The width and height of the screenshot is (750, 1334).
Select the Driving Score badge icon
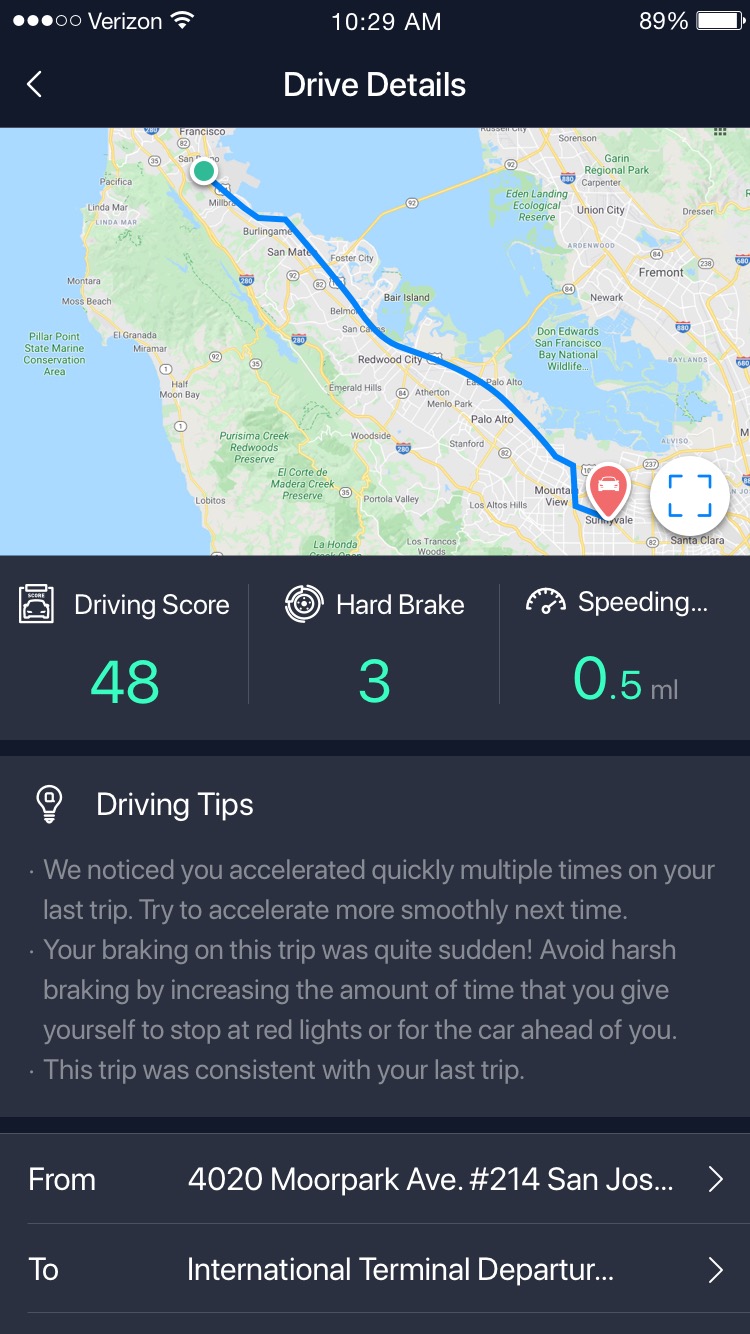tap(37, 604)
